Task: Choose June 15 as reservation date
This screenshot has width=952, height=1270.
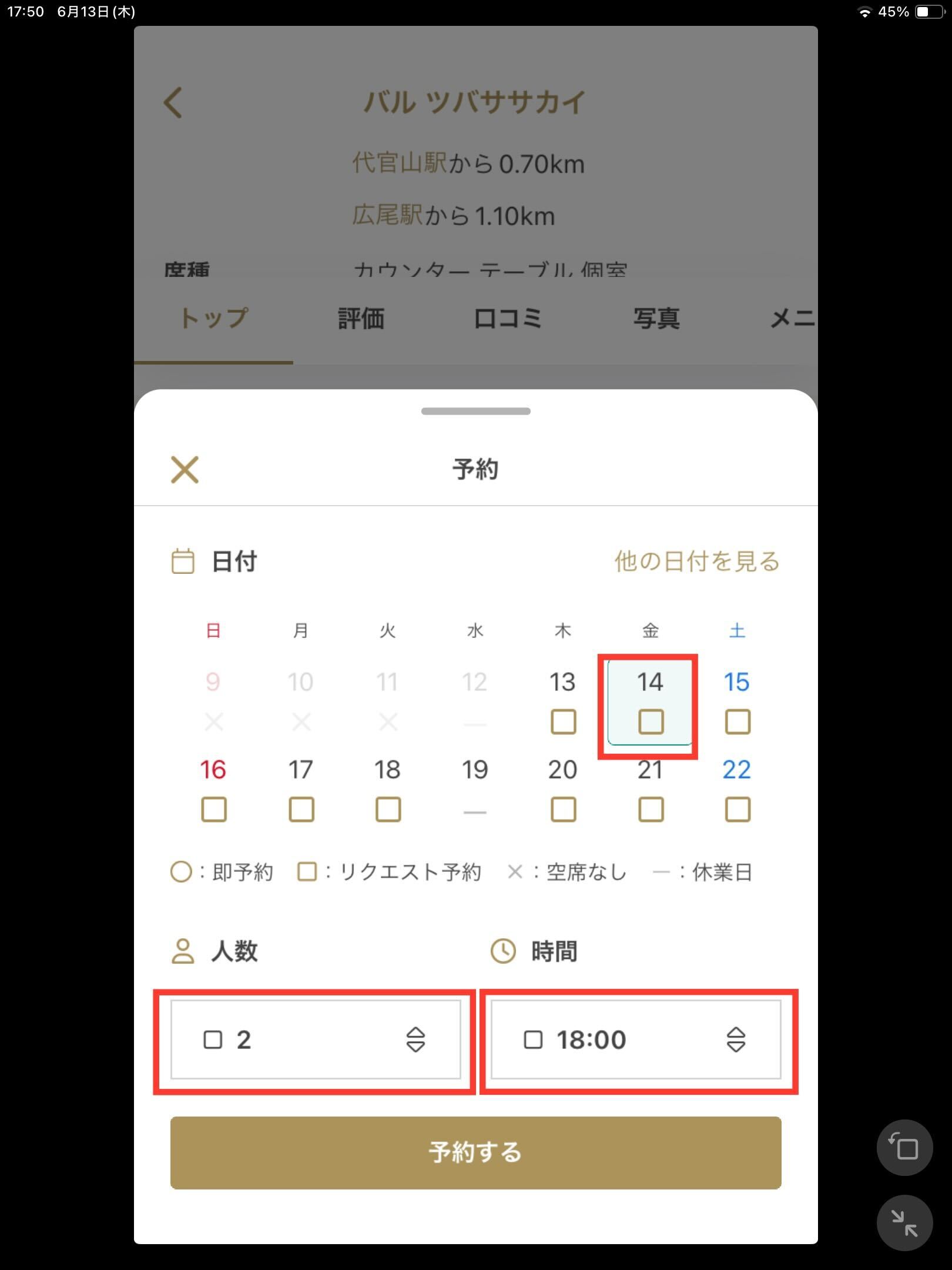Action: click(x=736, y=702)
